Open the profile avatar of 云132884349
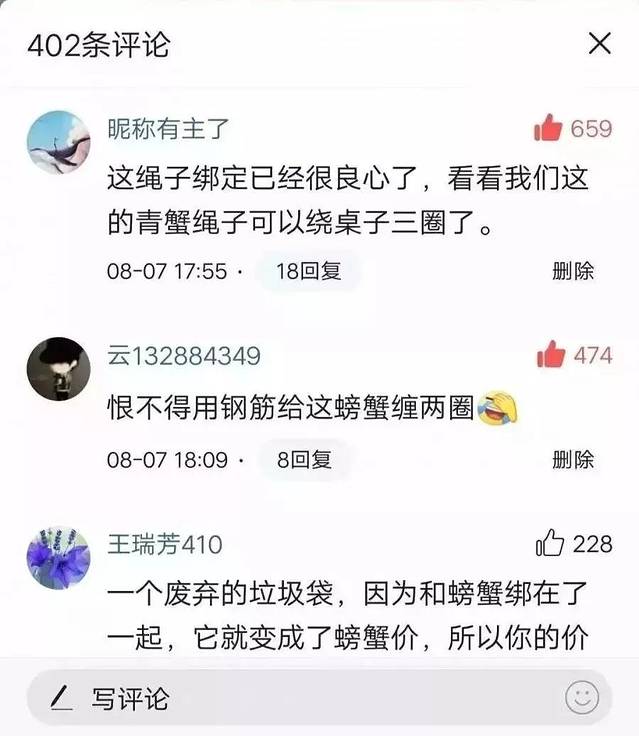Image resolution: width=639 pixels, height=736 pixels. click(x=58, y=369)
